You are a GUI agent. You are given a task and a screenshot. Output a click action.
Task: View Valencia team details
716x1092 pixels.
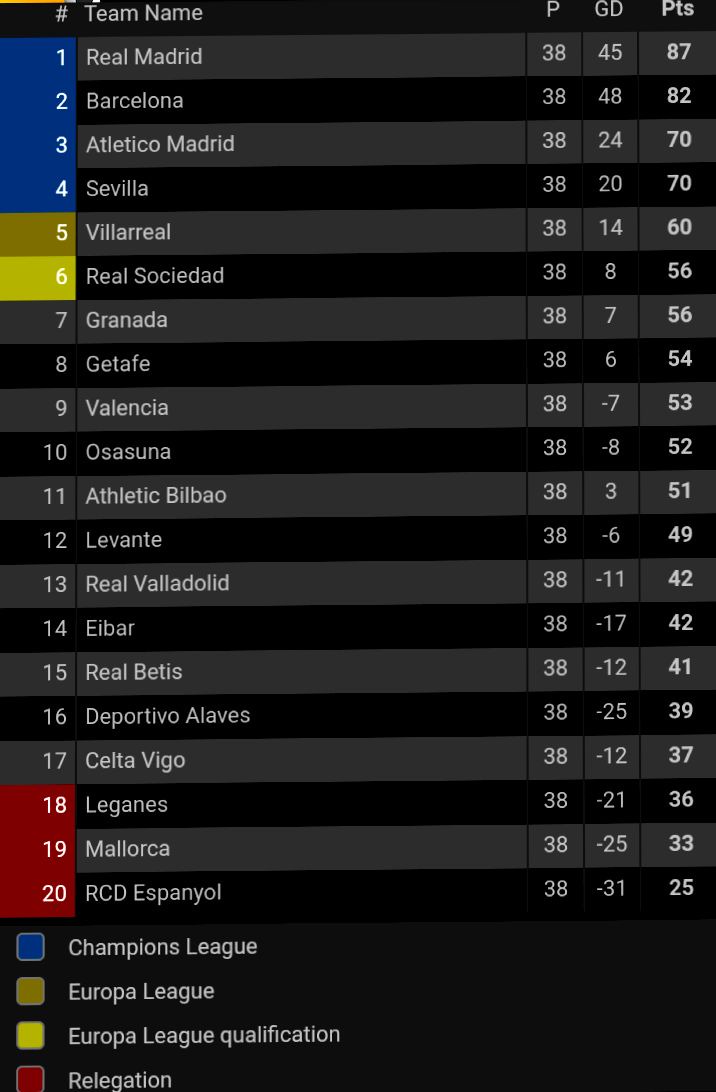point(127,408)
